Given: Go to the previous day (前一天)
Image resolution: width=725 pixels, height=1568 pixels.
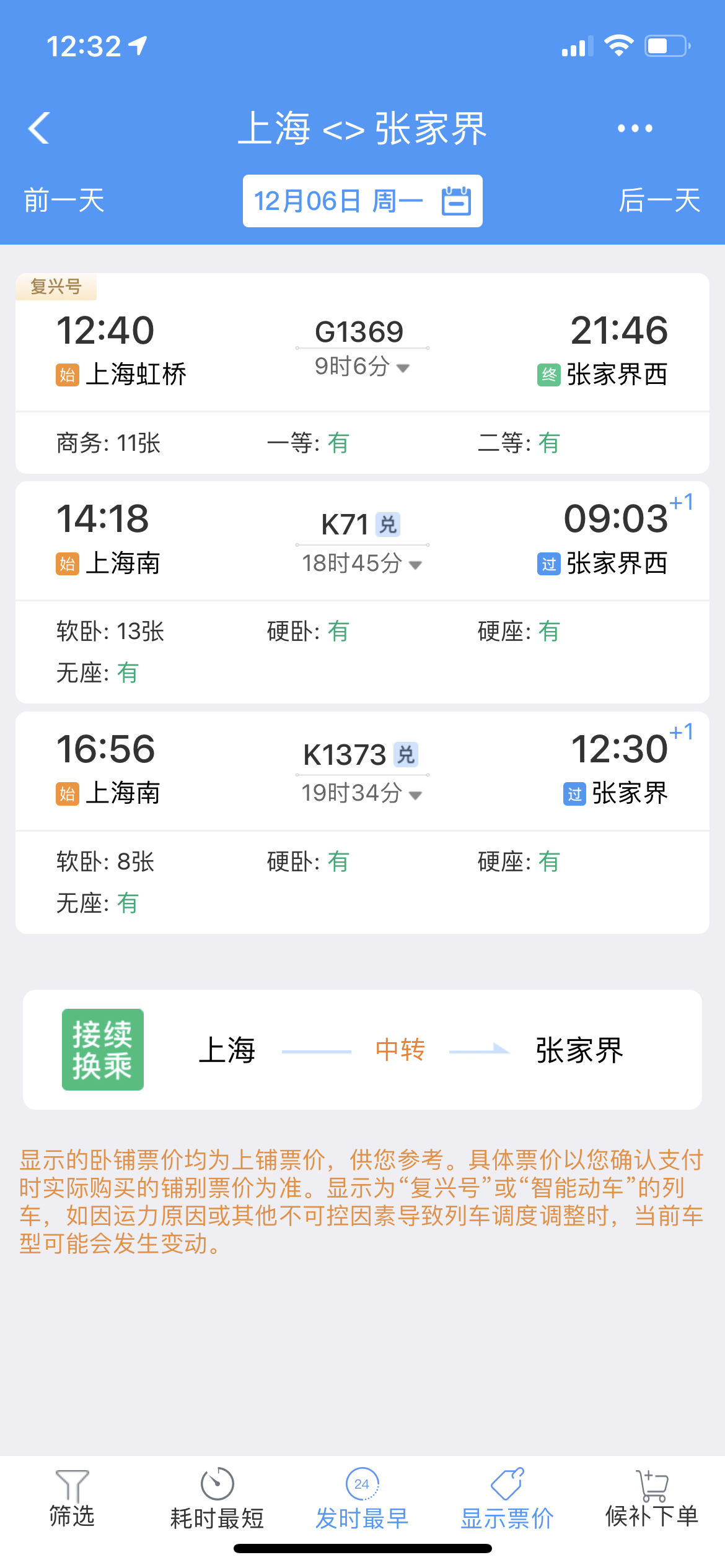Looking at the screenshot, I should tap(64, 201).
